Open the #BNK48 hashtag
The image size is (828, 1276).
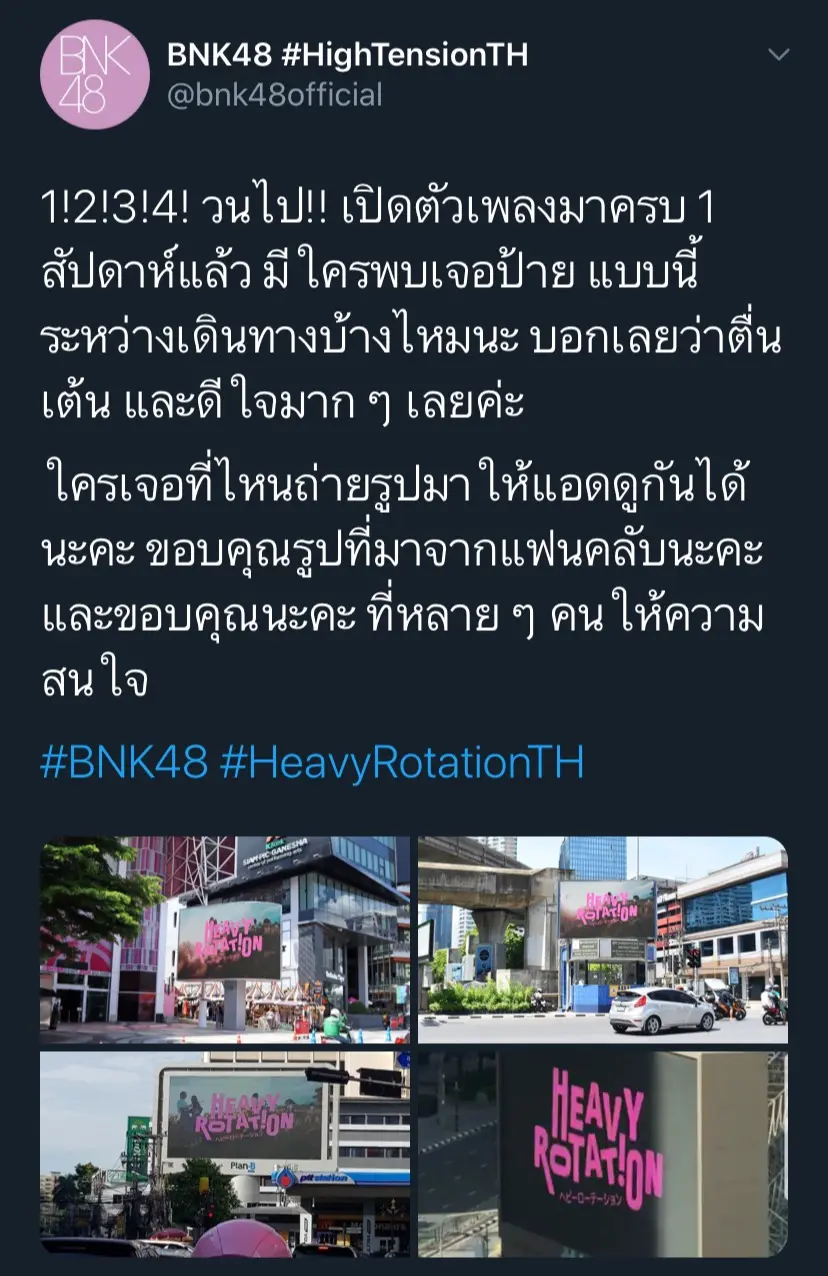coord(123,765)
